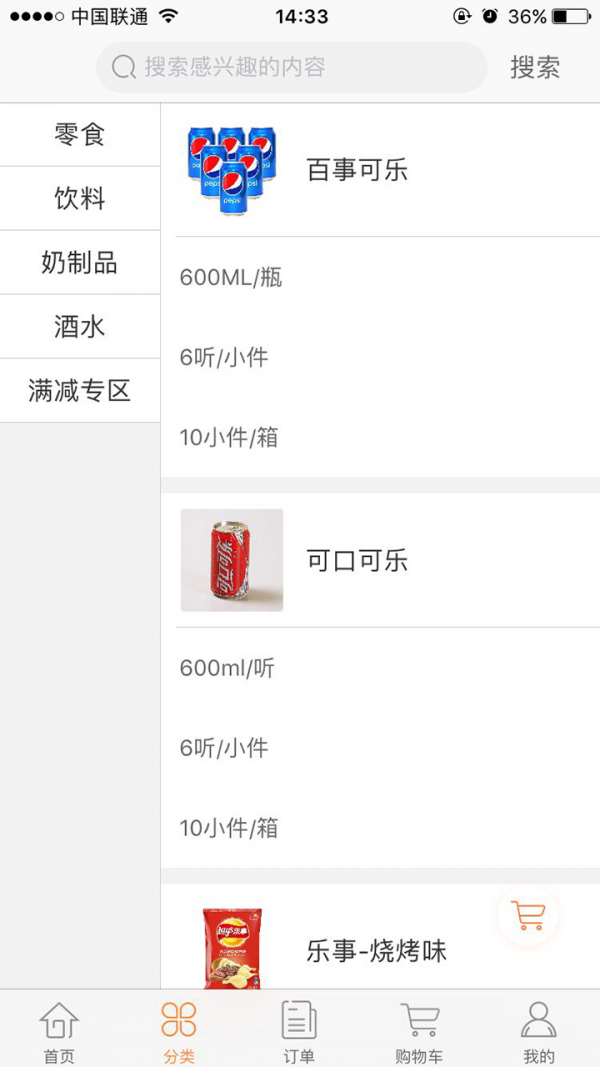The width and height of the screenshot is (600, 1067).
Task: Choose 百事可乐 10小件/箱 option
Action: tap(229, 438)
